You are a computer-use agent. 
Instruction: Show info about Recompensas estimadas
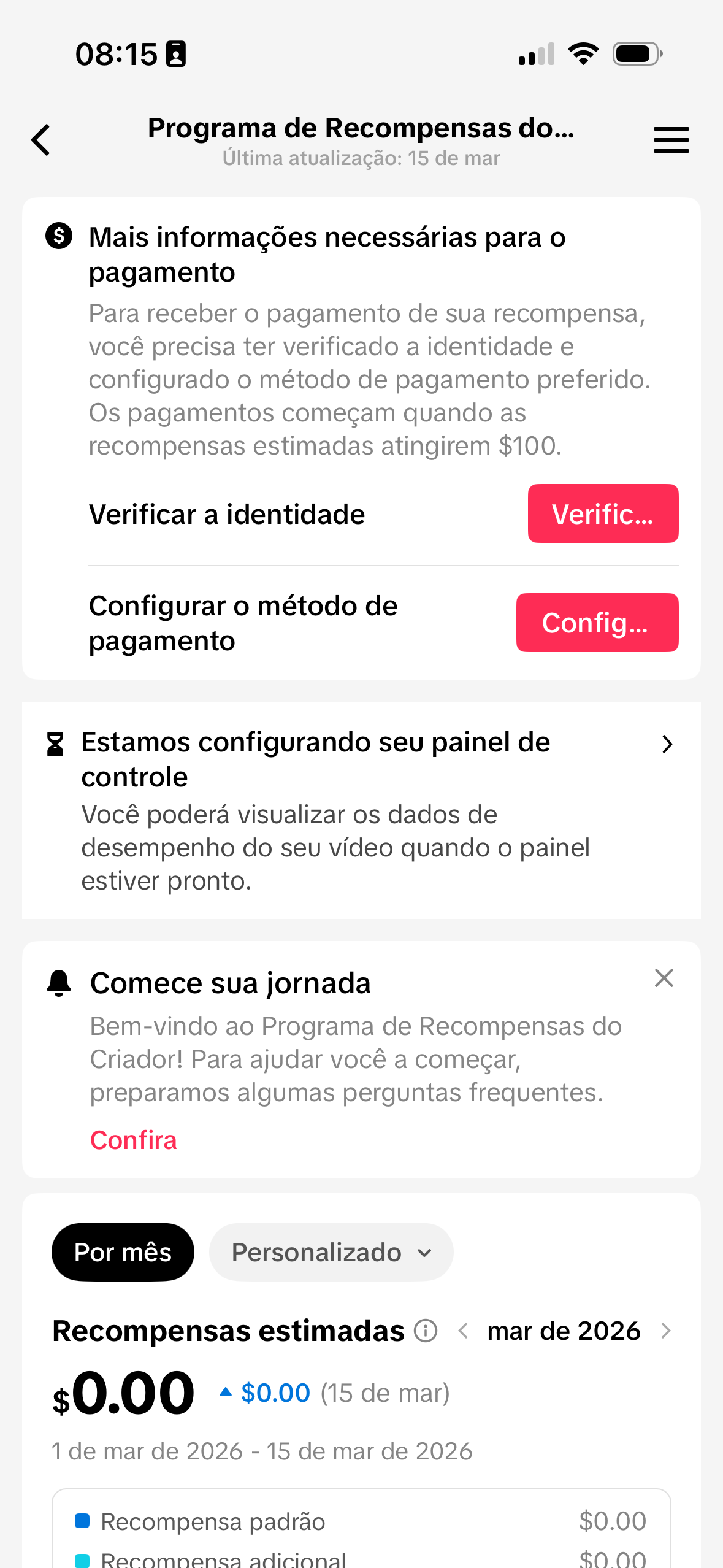[426, 1331]
